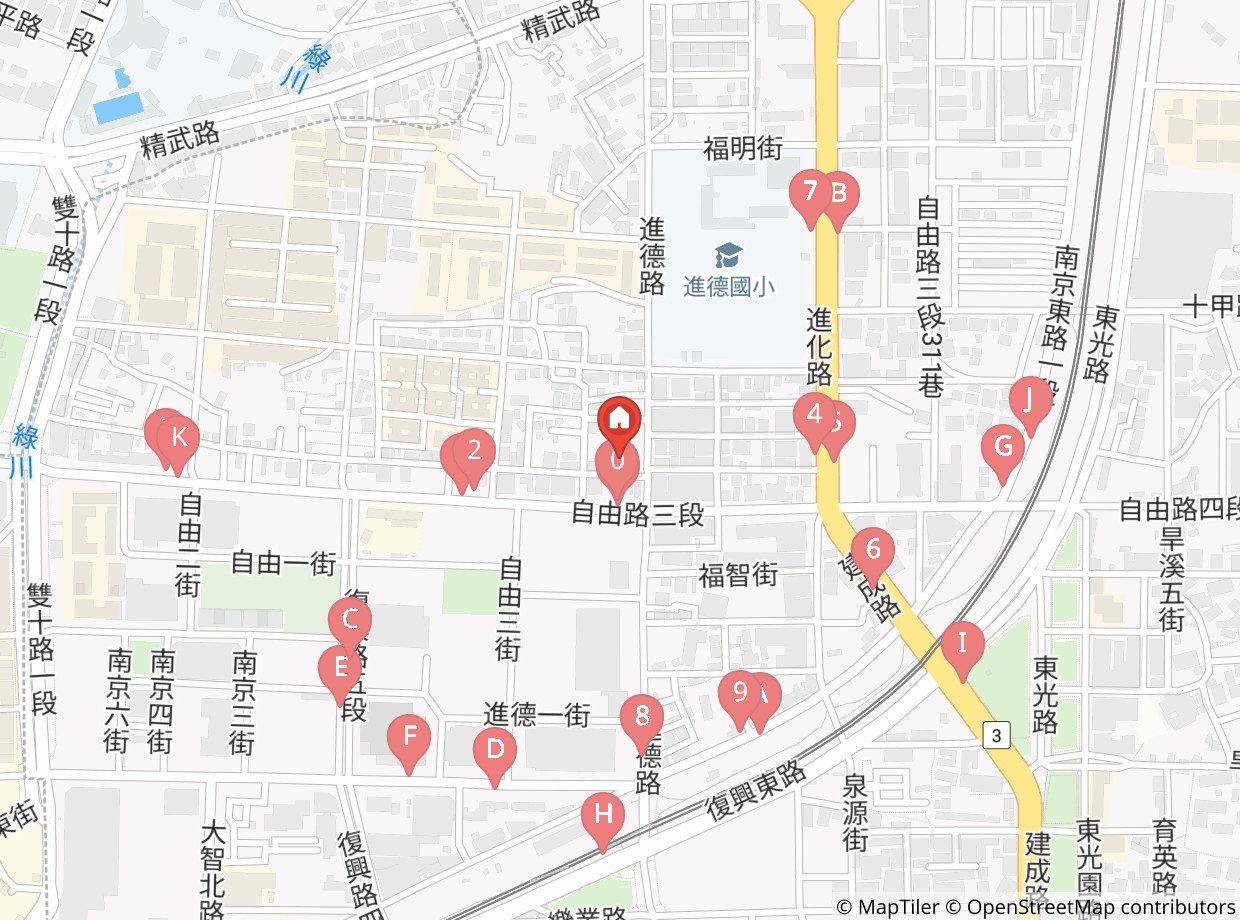Tap map marker C
Screen dimensions: 1240x920
click(x=350, y=620)
